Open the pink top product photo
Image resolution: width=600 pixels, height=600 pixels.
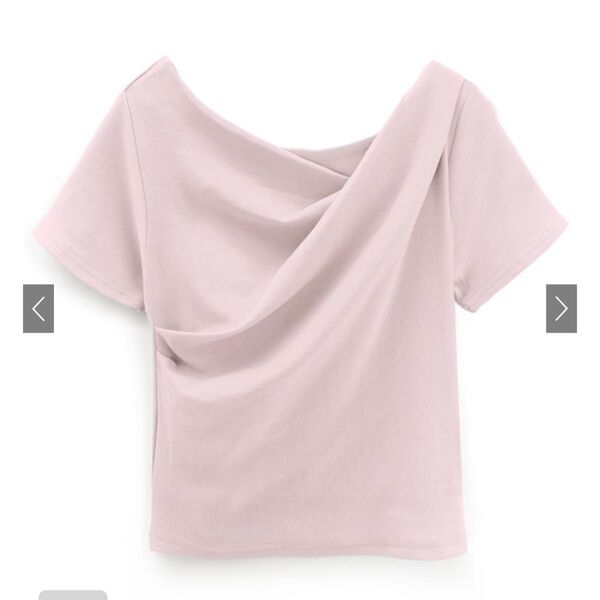(x=300, y=300)
